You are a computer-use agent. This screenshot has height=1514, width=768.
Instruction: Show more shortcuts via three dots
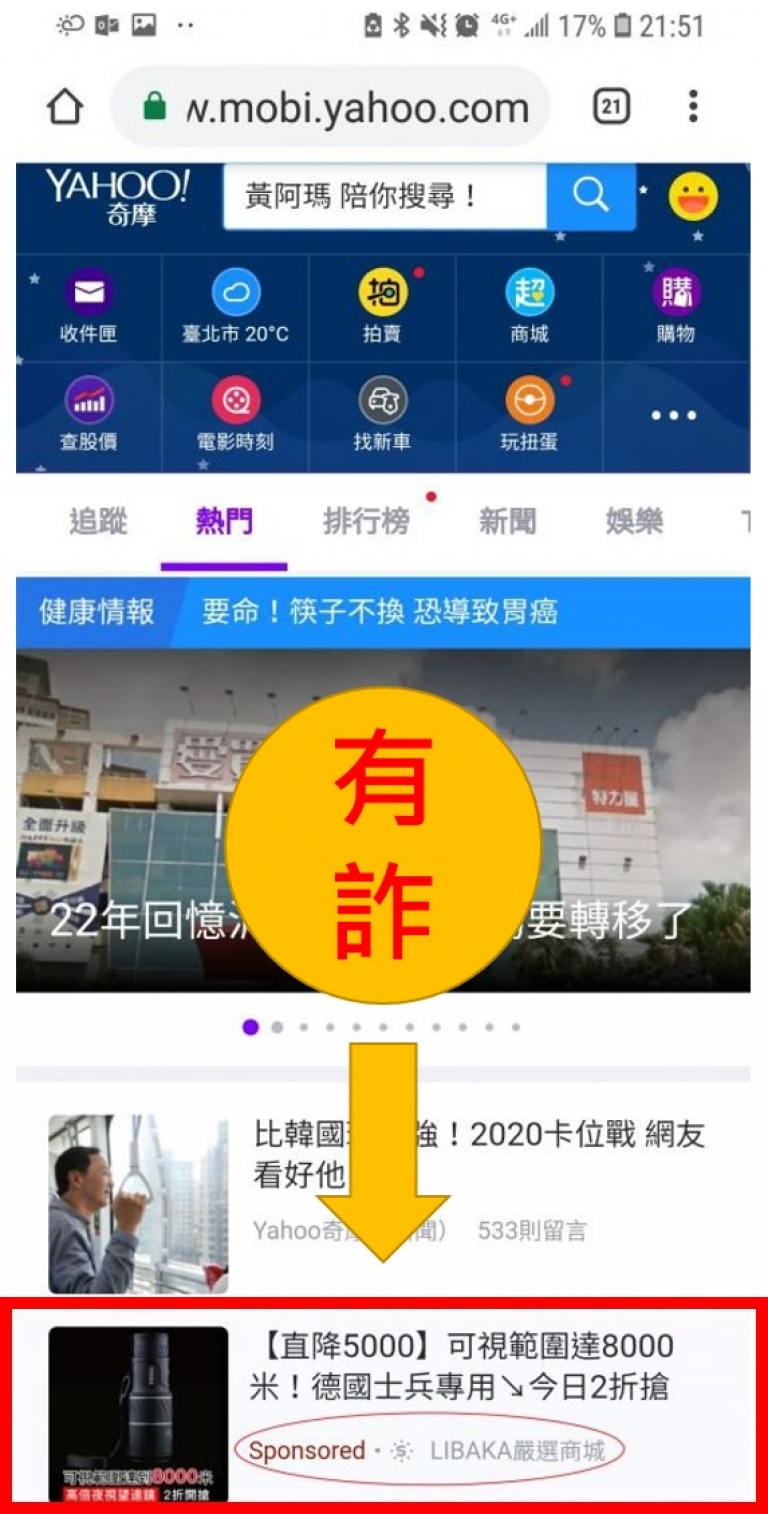674,415
